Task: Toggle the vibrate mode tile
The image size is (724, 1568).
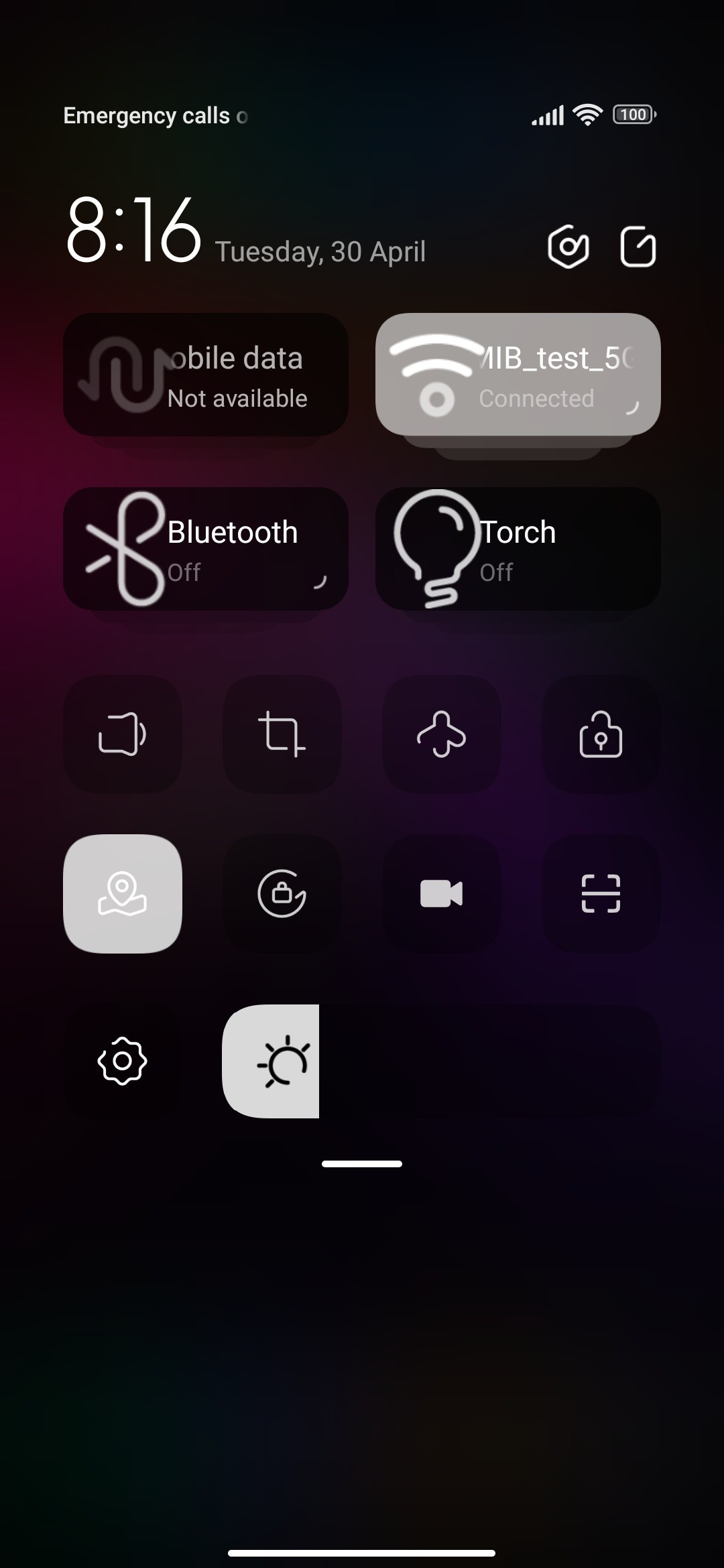Action: click(123, 734)
